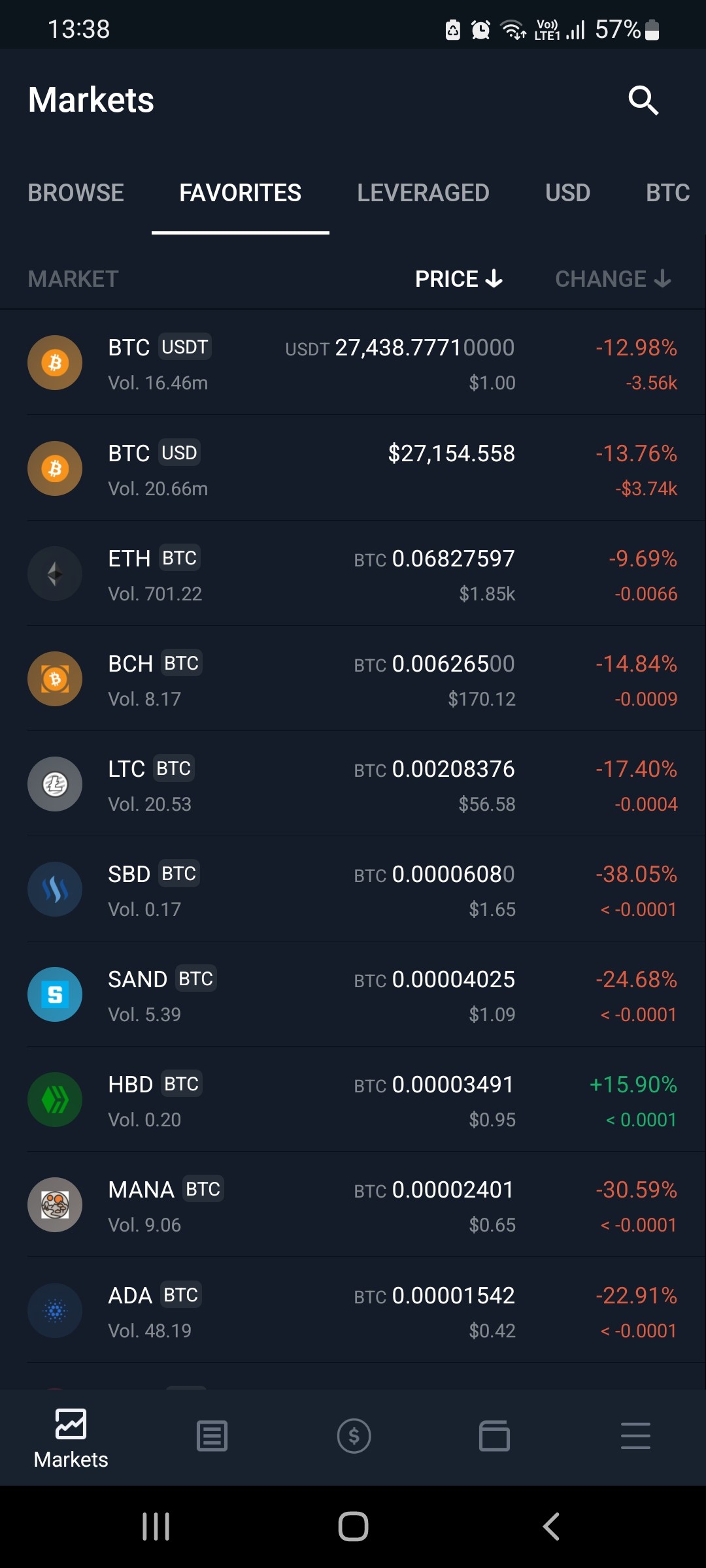Switch to the BROWSE tab
706x1568 pixels.
[x=76, y=193]
